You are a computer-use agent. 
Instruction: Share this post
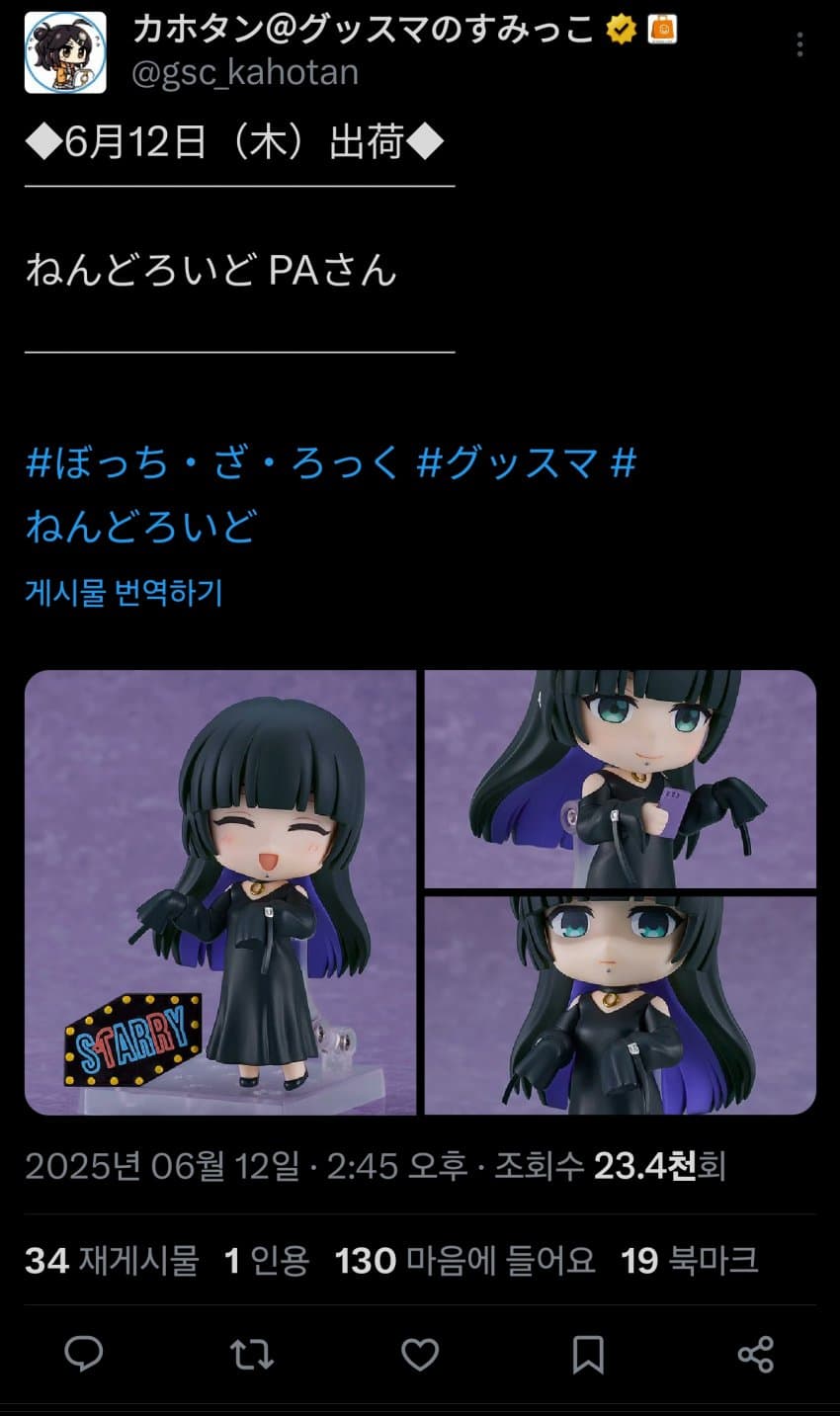756,1354
